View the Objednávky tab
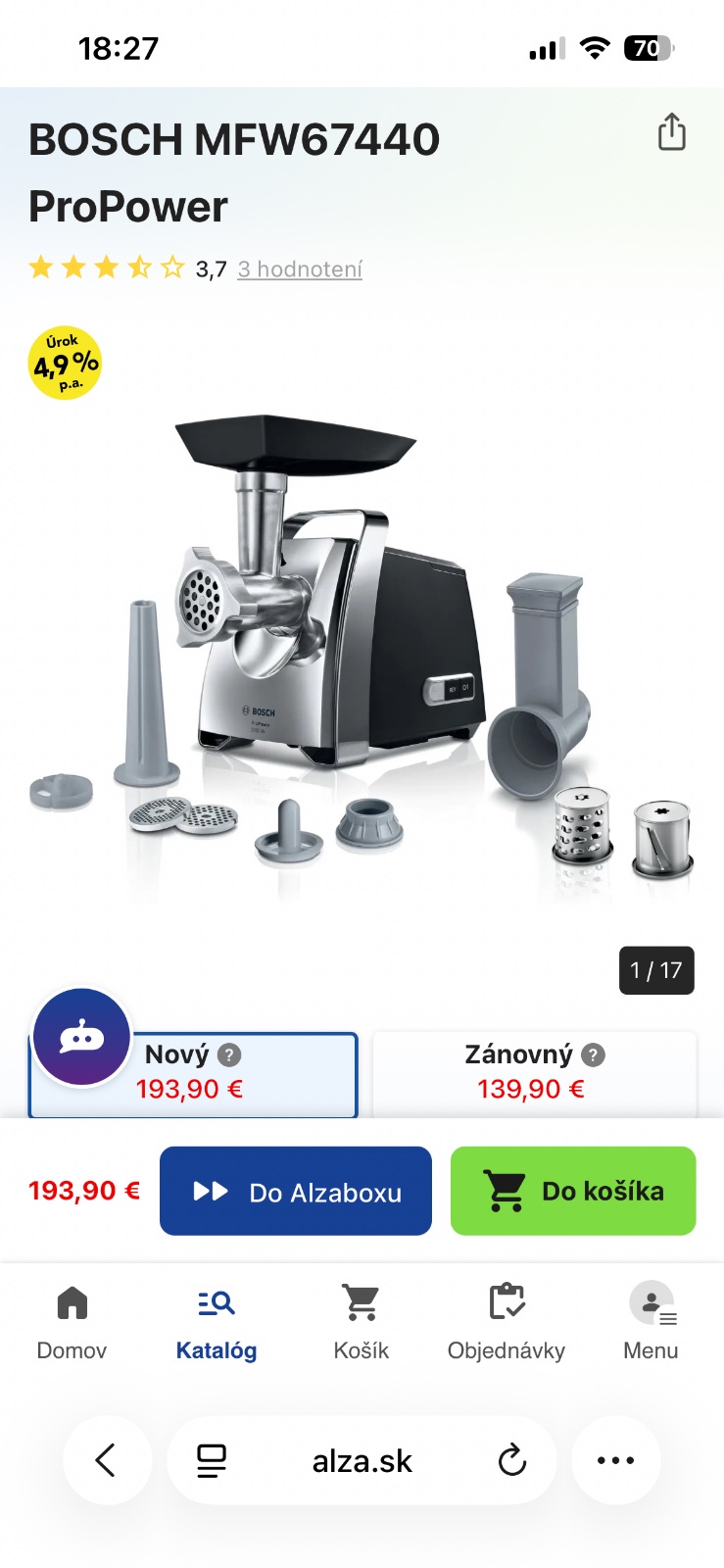Screen dimensions: 724x1568 coord(507,1321)
